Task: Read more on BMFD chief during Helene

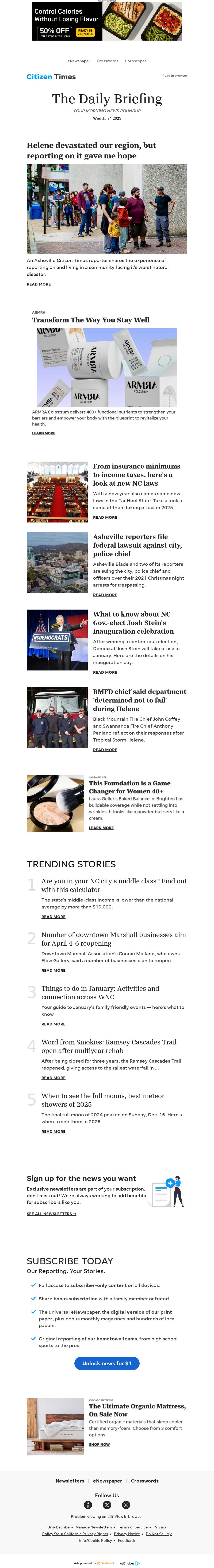Action: (x=105, y=749)
